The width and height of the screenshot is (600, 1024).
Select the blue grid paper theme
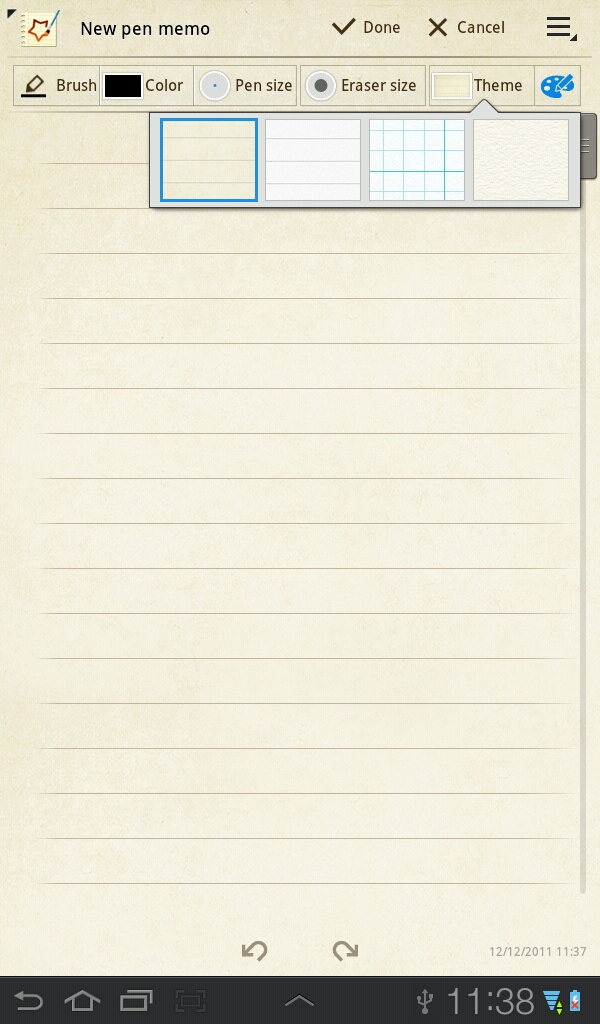pos(417,160)
